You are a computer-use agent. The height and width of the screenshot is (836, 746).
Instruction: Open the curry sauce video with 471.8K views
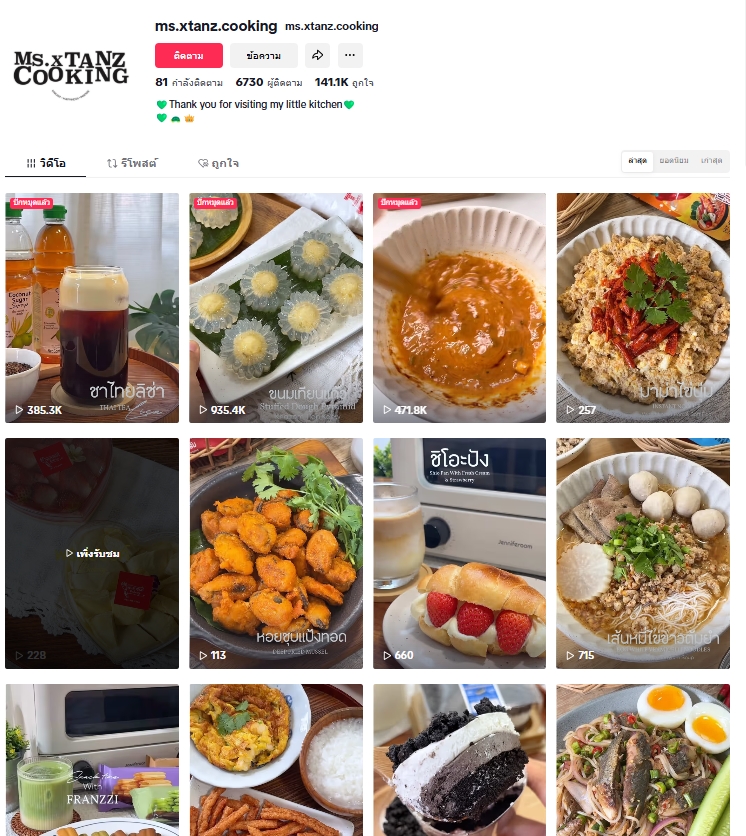tap(459, 307)
